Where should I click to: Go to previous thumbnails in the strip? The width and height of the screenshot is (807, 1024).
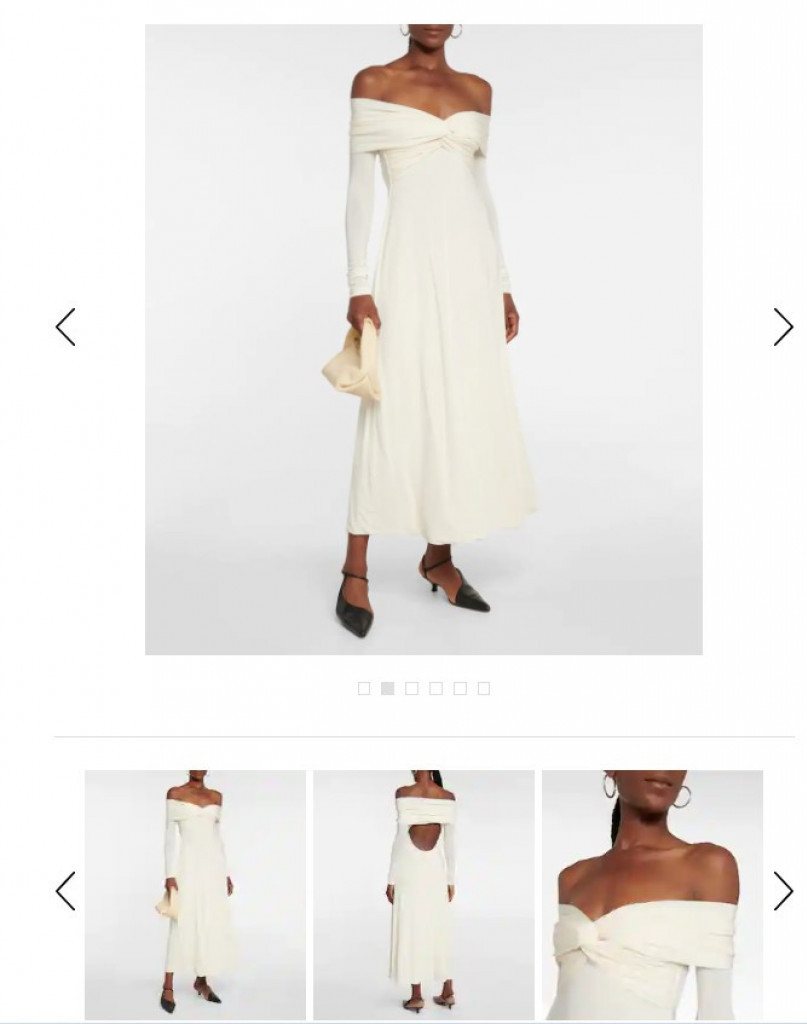pos(66,891)
